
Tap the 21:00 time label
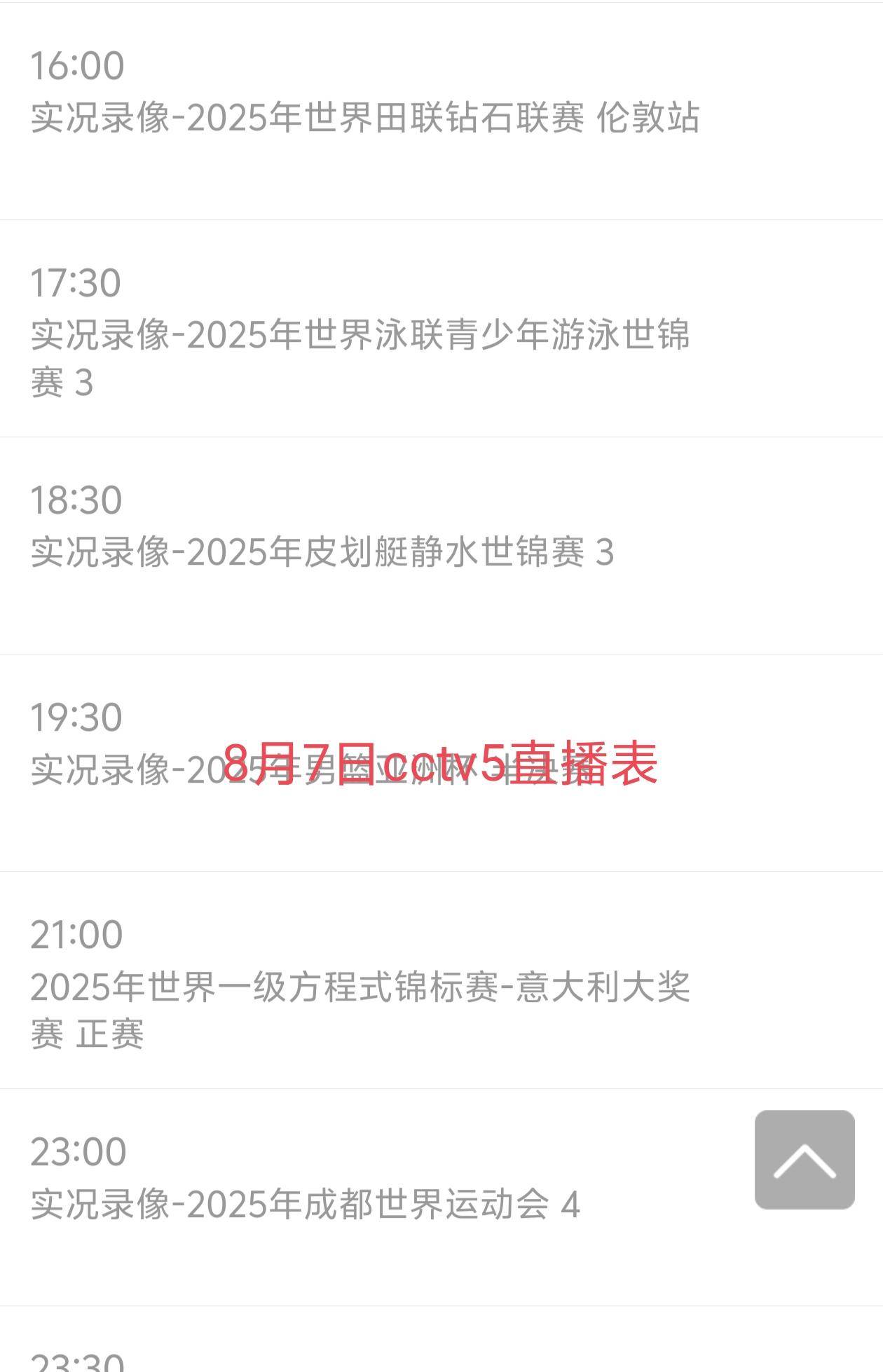77,935
